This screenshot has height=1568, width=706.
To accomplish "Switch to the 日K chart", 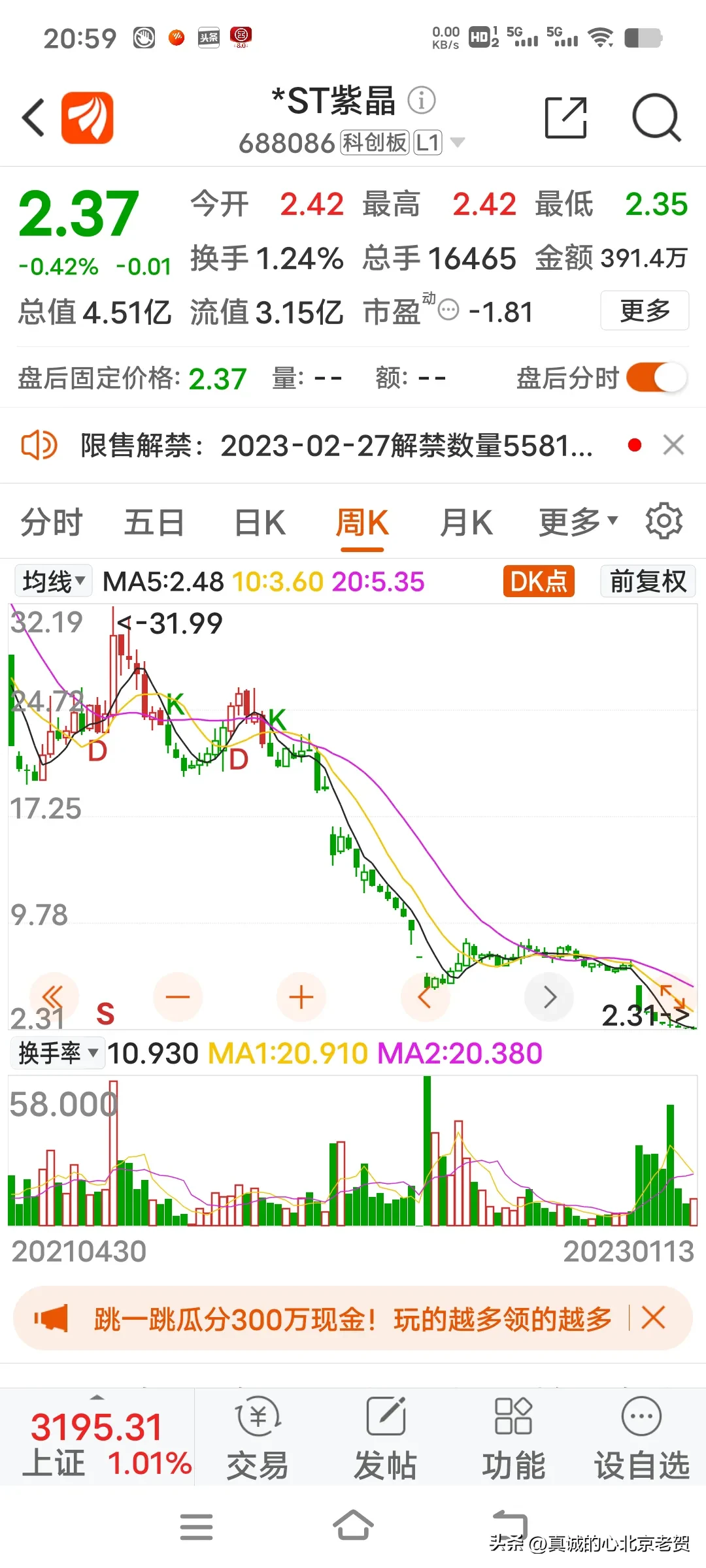I will [x=260, y=523].
